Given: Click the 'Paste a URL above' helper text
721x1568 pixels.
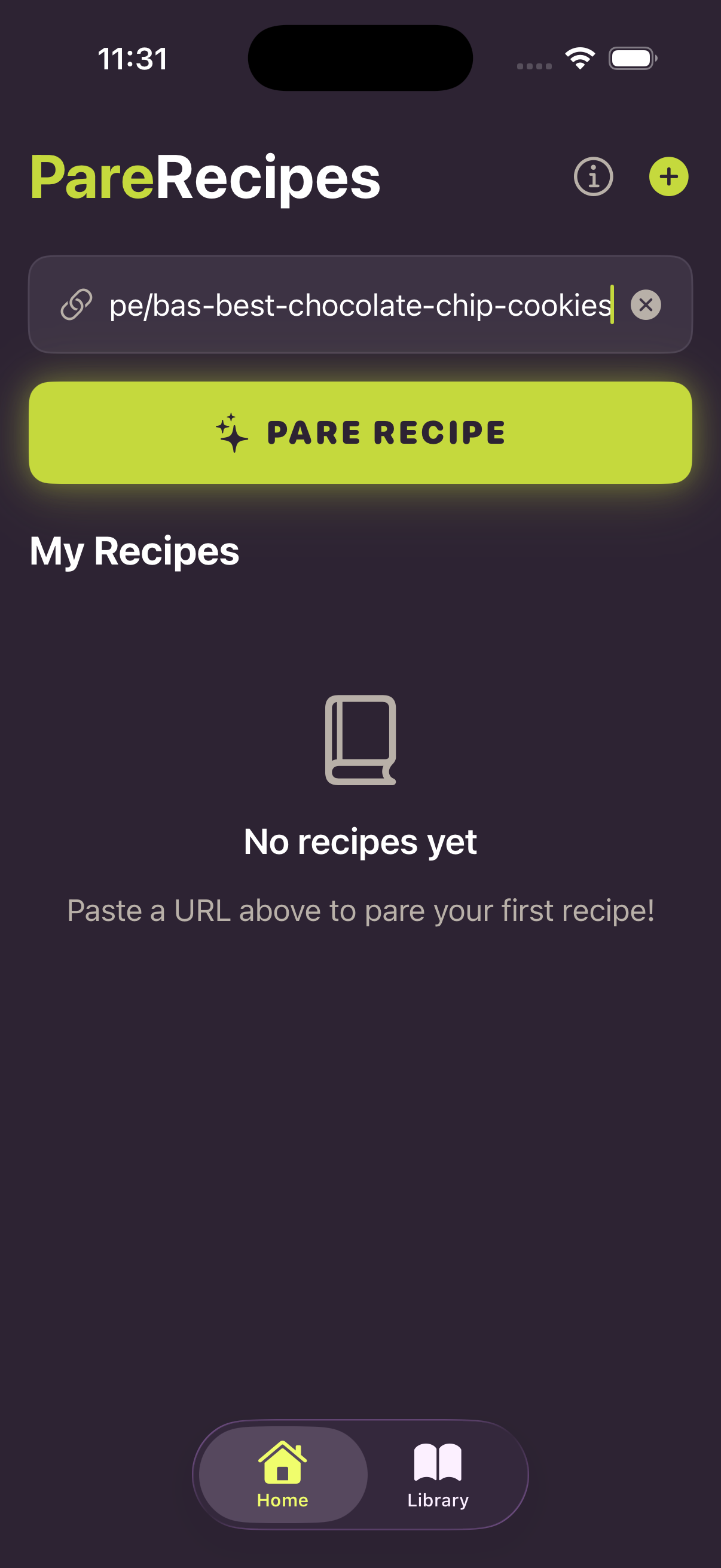Looking at the screenshot, I should pos(360,910).
